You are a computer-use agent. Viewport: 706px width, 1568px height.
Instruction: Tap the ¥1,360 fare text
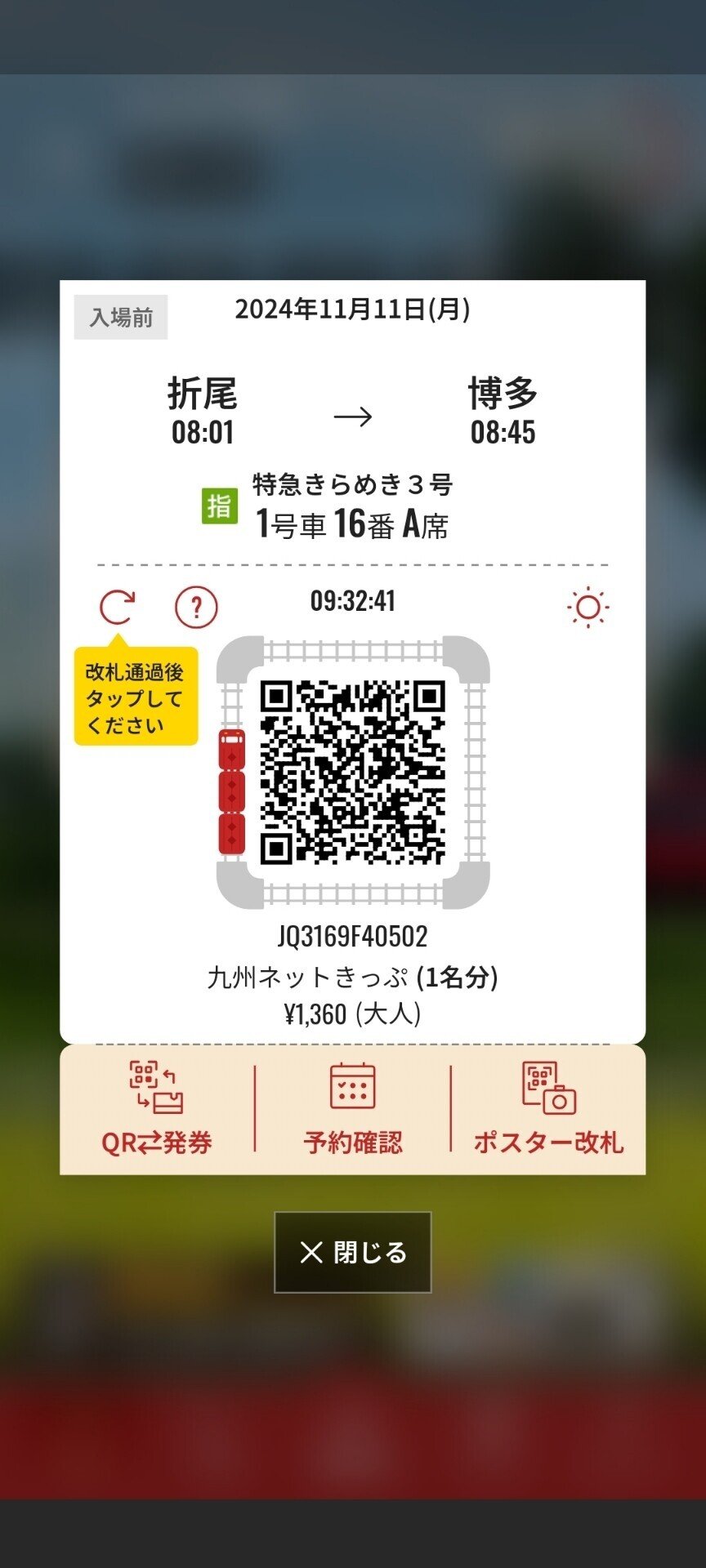(351, 1015)
